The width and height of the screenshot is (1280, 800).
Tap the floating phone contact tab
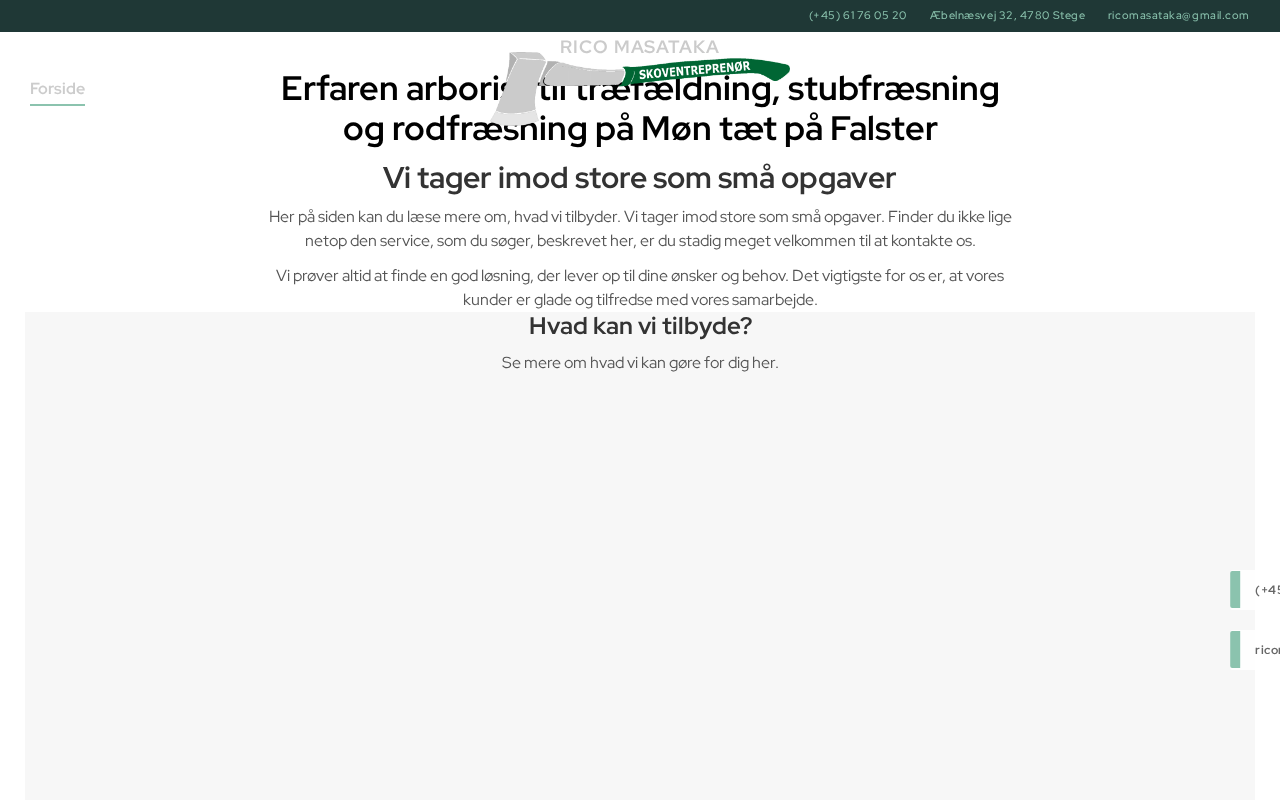pyautogui.click(x=1256, y=590)
